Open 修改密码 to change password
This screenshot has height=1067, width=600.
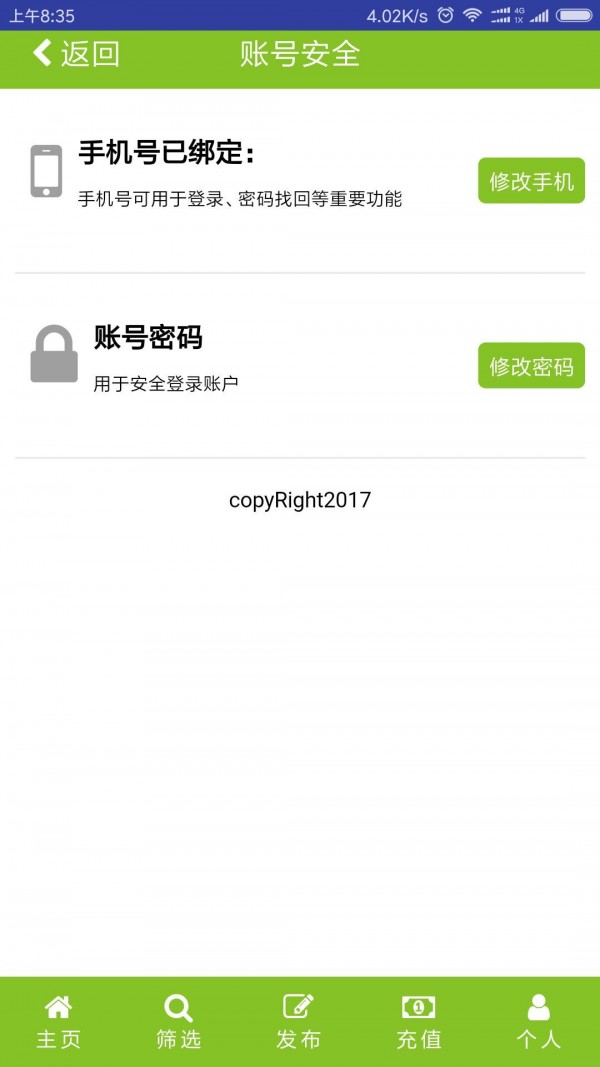(x=531, y=366)
